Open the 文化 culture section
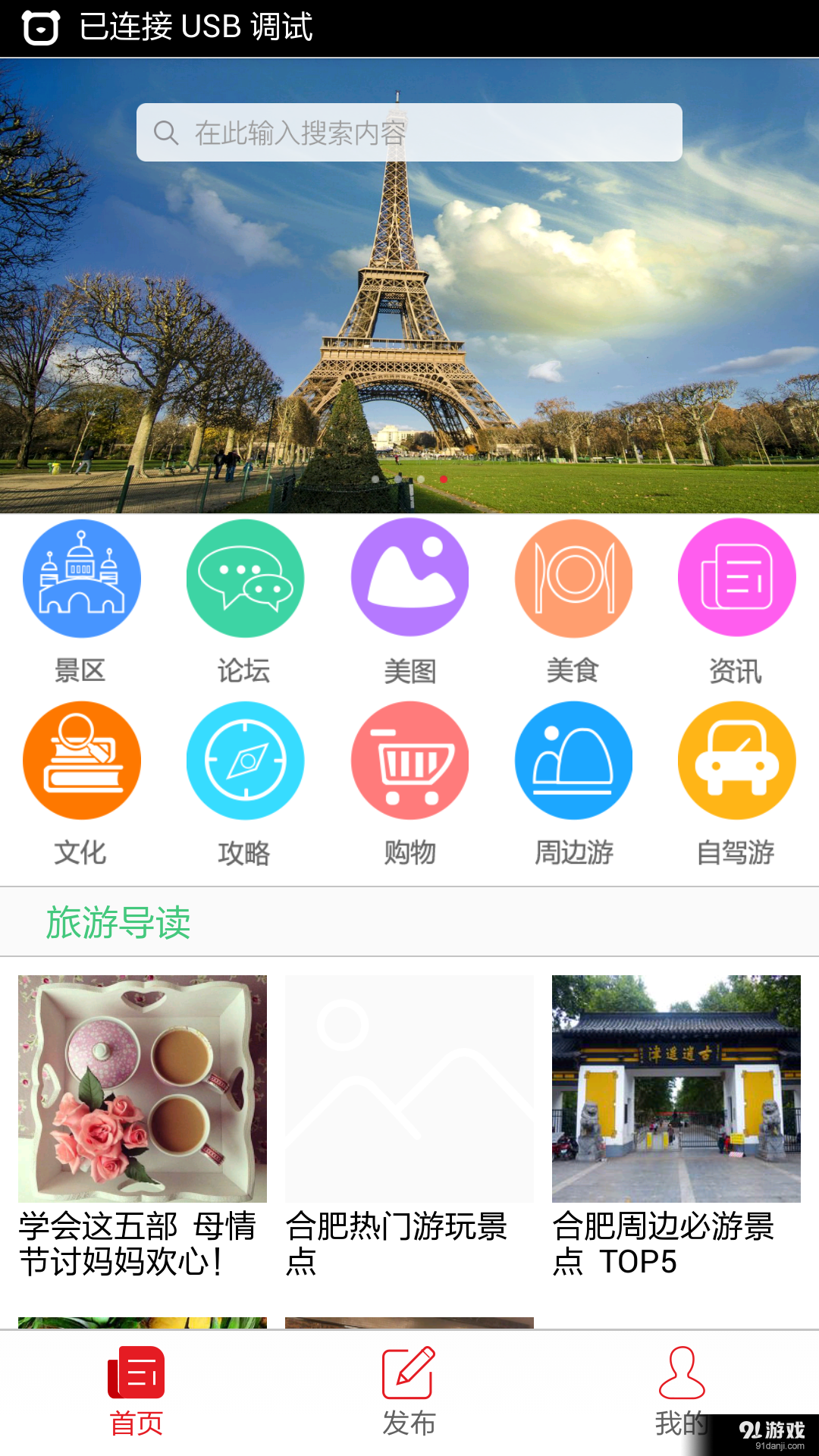Image resolution: width=819 pixels, height=1456 pixels. tap(81, 761)
